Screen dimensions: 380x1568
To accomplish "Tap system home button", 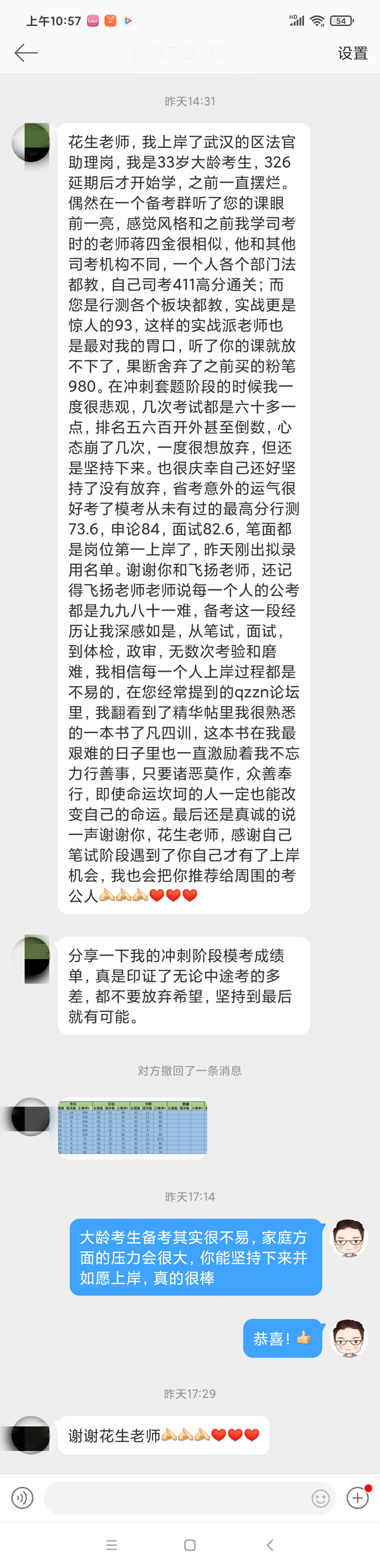I will pos(189,1545).
